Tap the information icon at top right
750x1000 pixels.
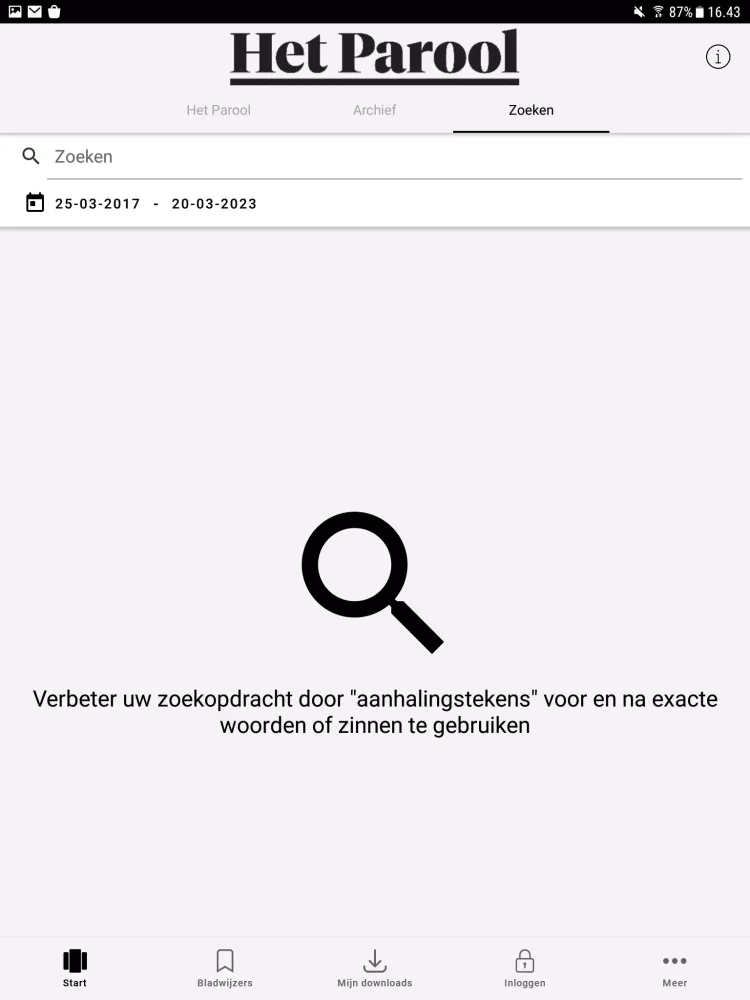(x=717, y=57)
